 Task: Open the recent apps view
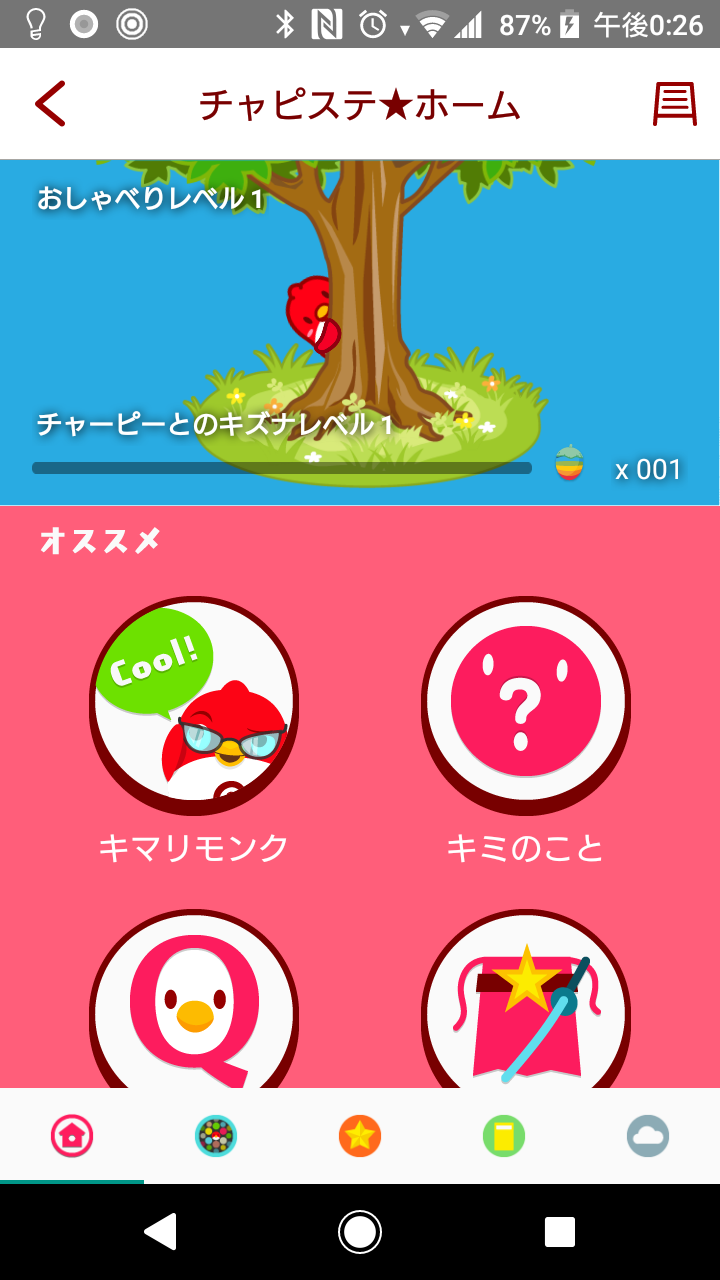tap(560, 1232)
